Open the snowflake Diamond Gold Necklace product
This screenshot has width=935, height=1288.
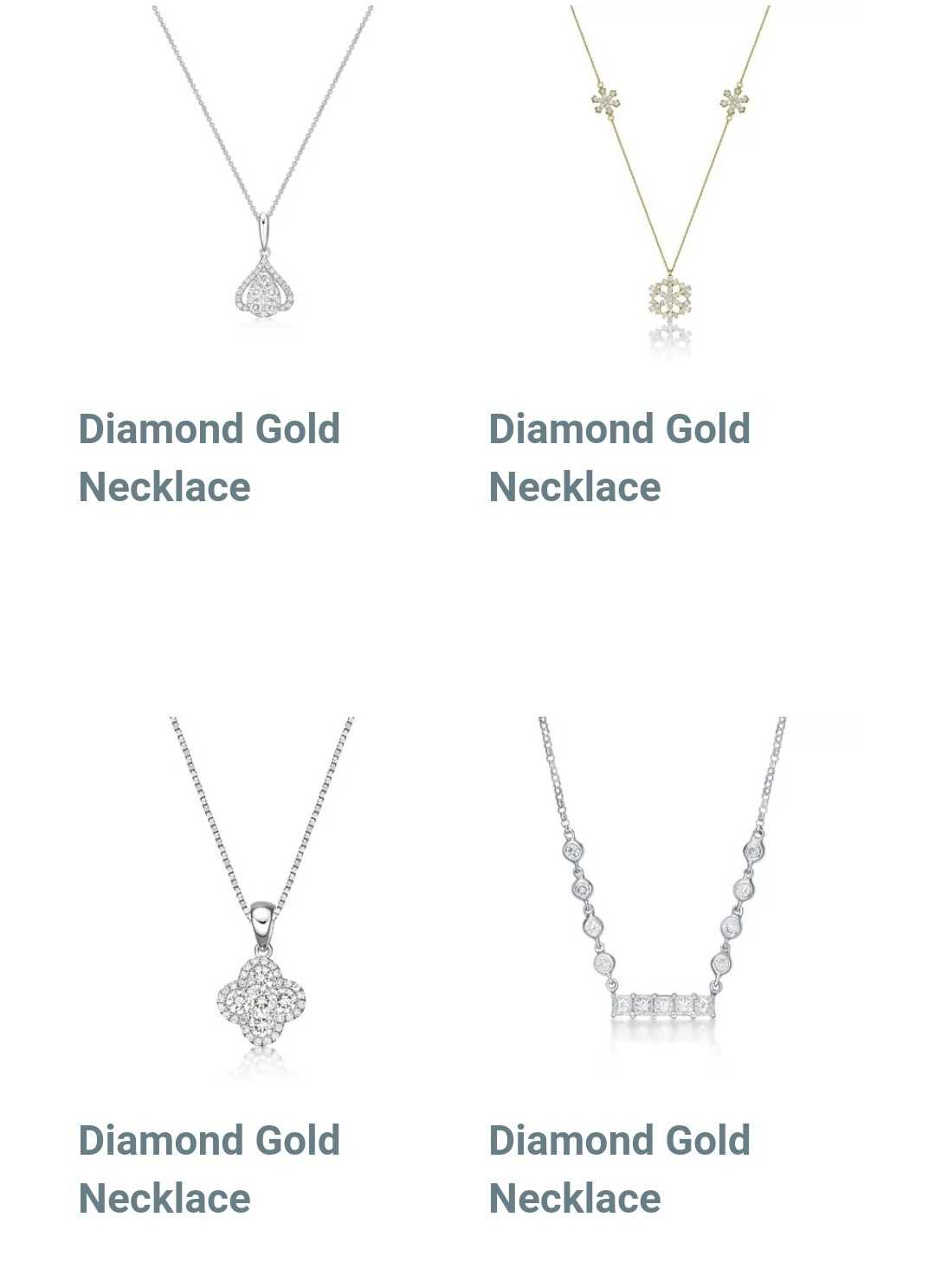coord(669,182)
